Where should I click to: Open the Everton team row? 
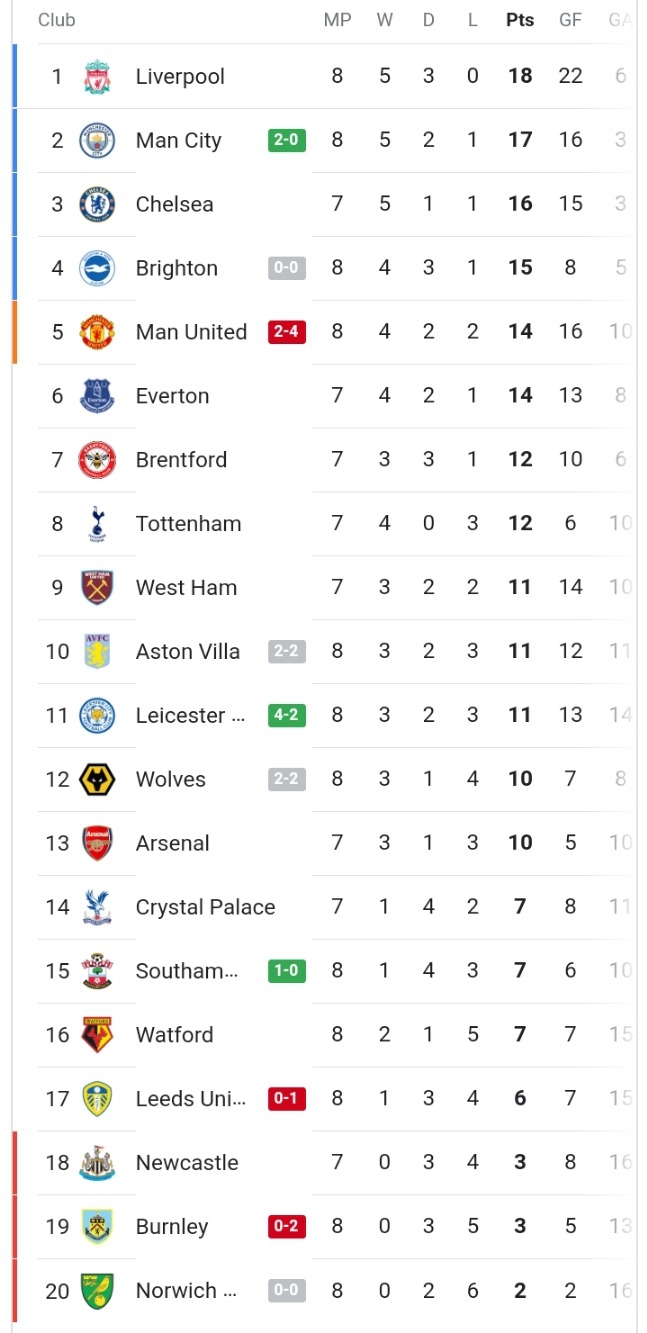[x=325, y=396]
